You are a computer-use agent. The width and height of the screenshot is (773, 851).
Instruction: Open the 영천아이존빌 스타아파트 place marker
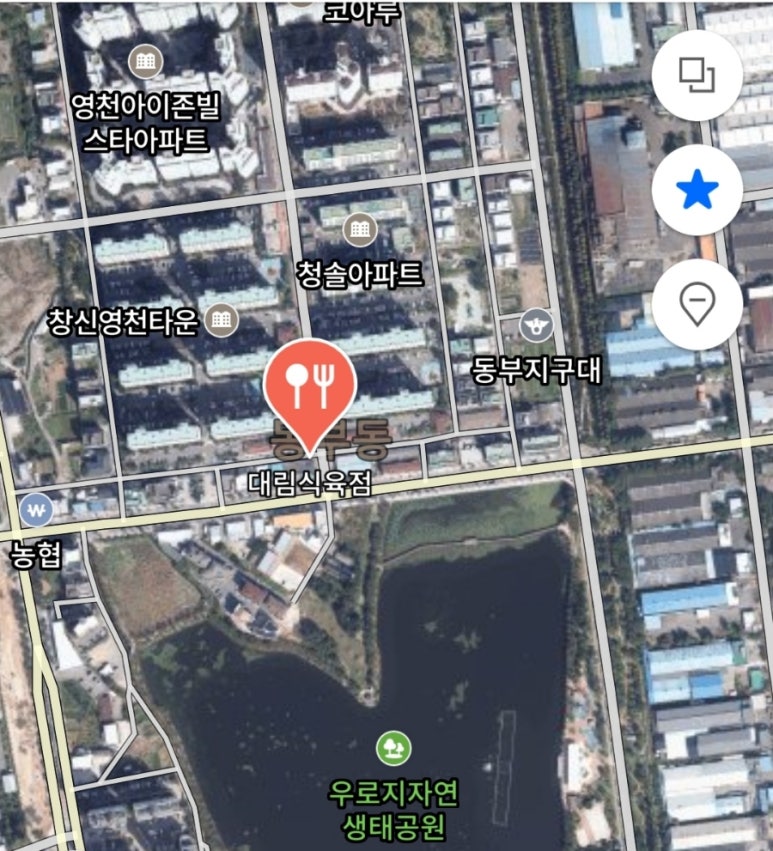tap(146, 62)
